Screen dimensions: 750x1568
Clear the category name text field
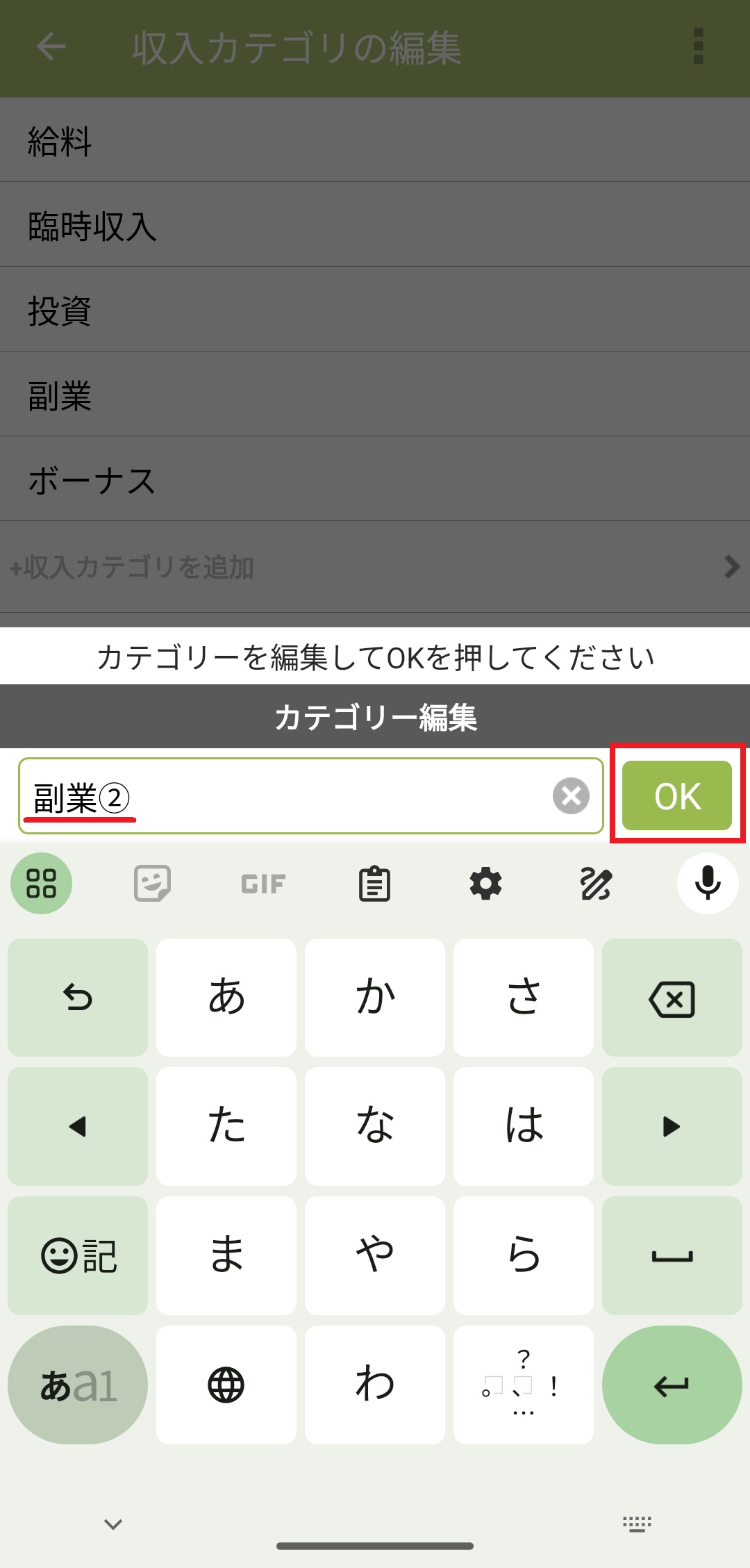click(571, 795)
